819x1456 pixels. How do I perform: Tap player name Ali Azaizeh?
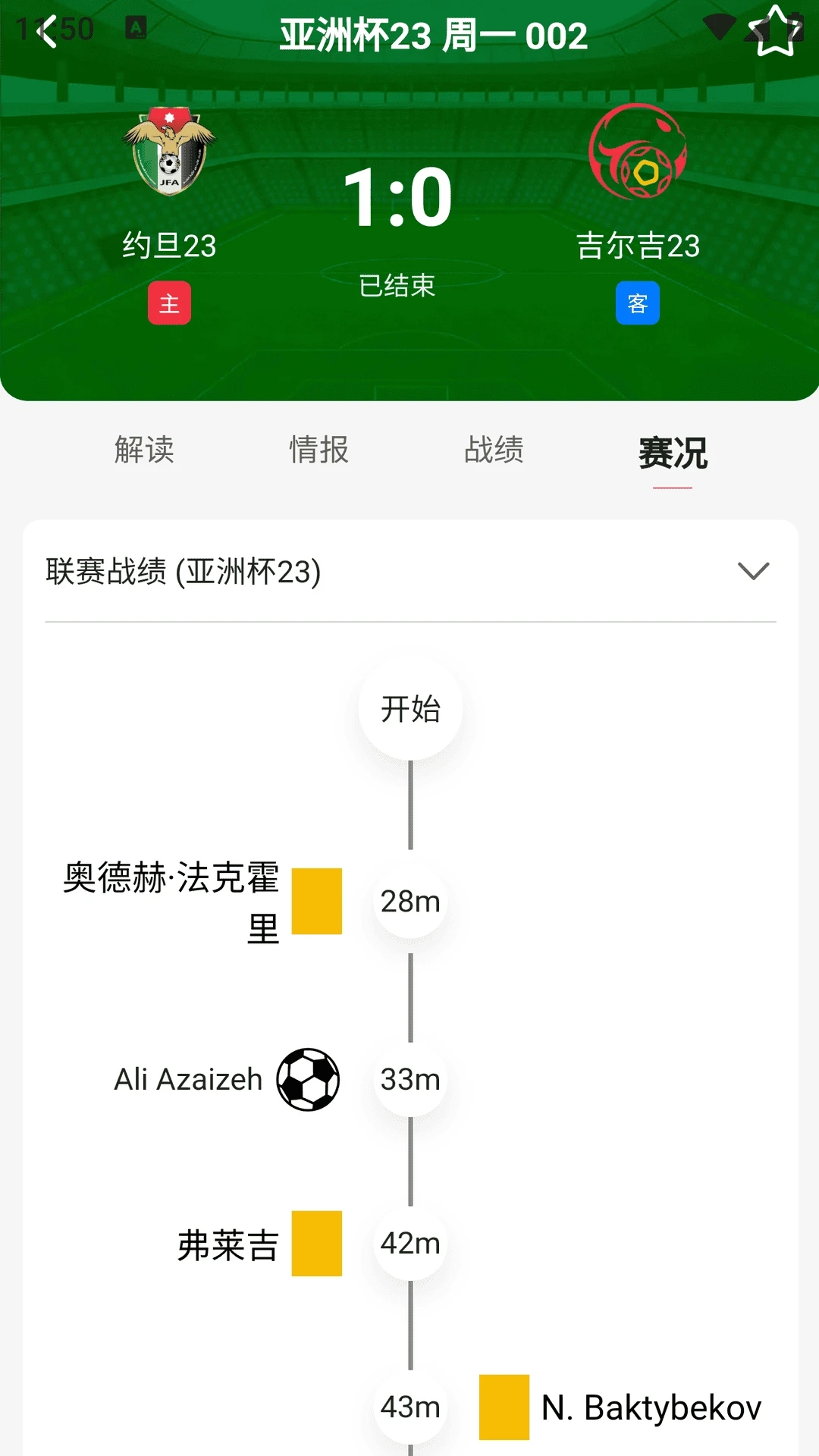(188, 1078)
